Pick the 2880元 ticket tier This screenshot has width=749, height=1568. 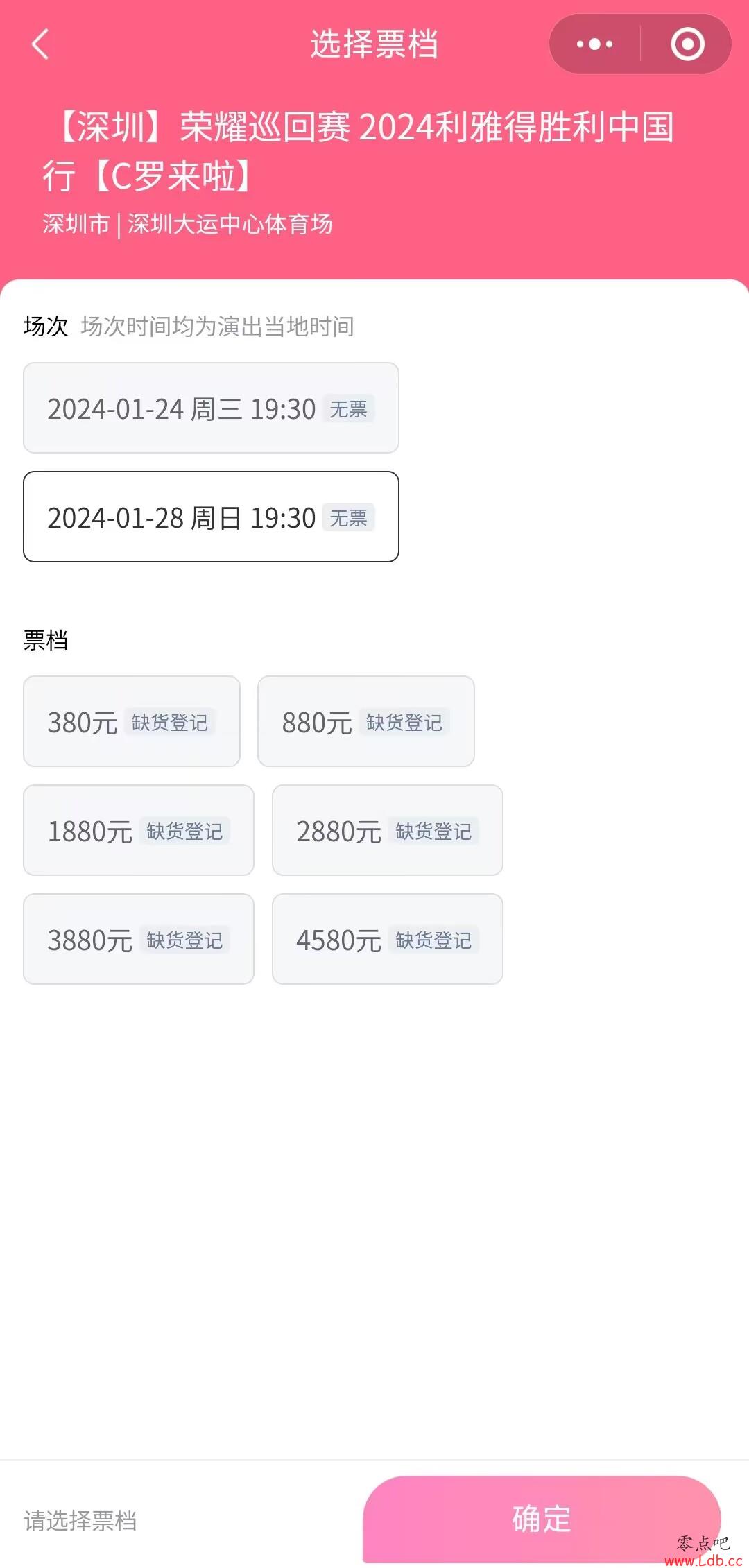[388, 830]
